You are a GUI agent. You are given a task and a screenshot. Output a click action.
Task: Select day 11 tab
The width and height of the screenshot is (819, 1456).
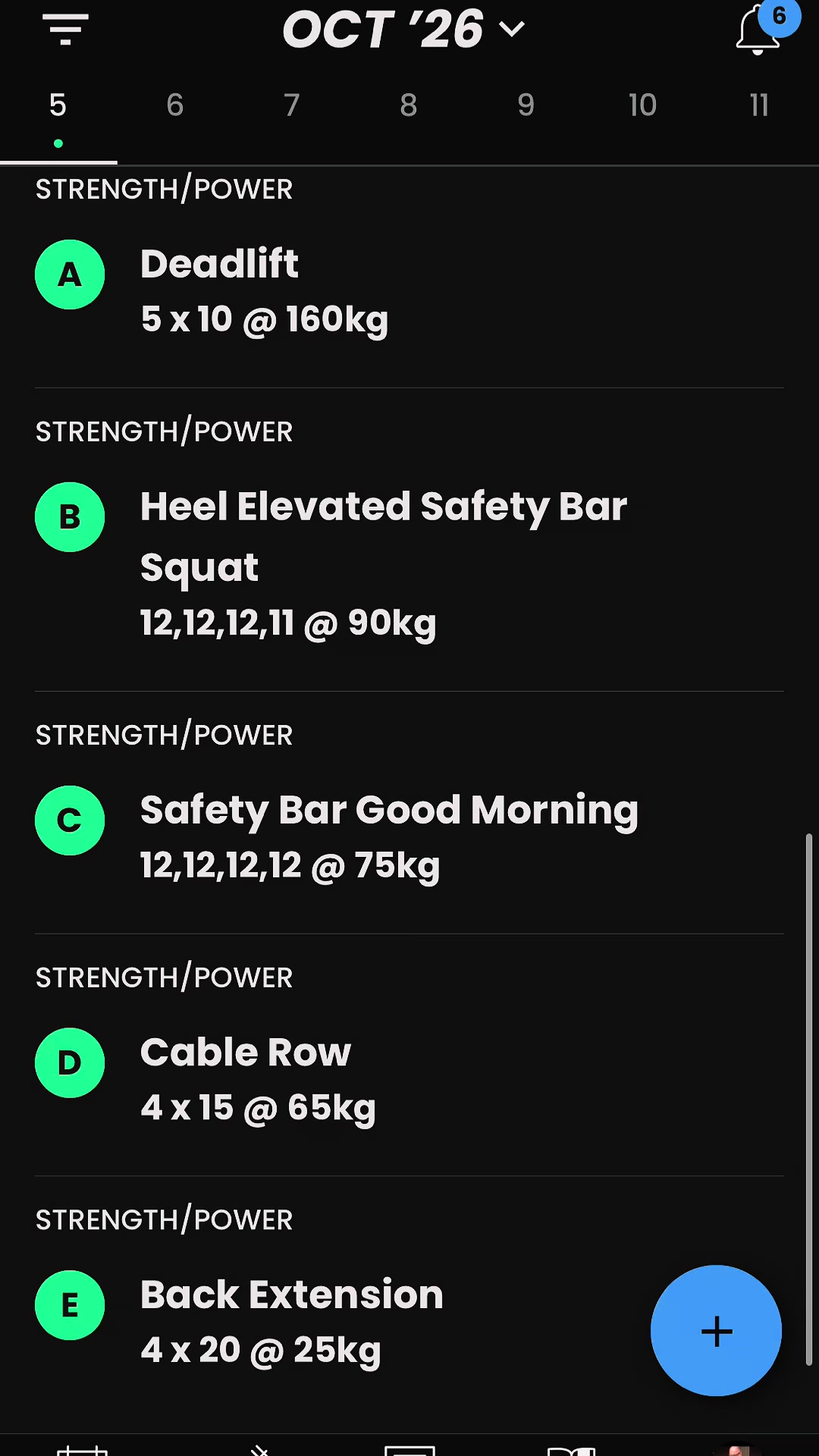[759, 105]
